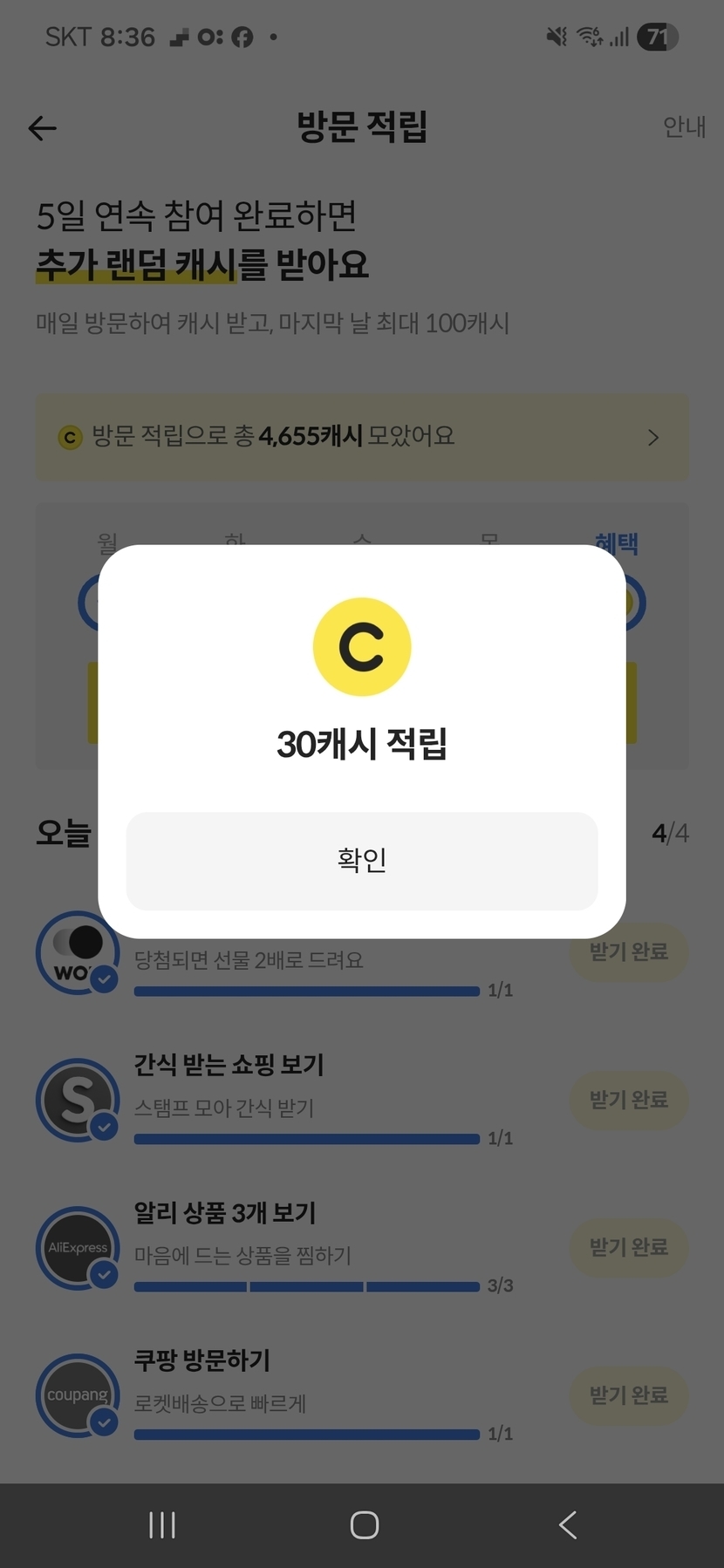Tap 받기 완료 beside 간식 받는 쇼핑 보기

point(629,1100)
